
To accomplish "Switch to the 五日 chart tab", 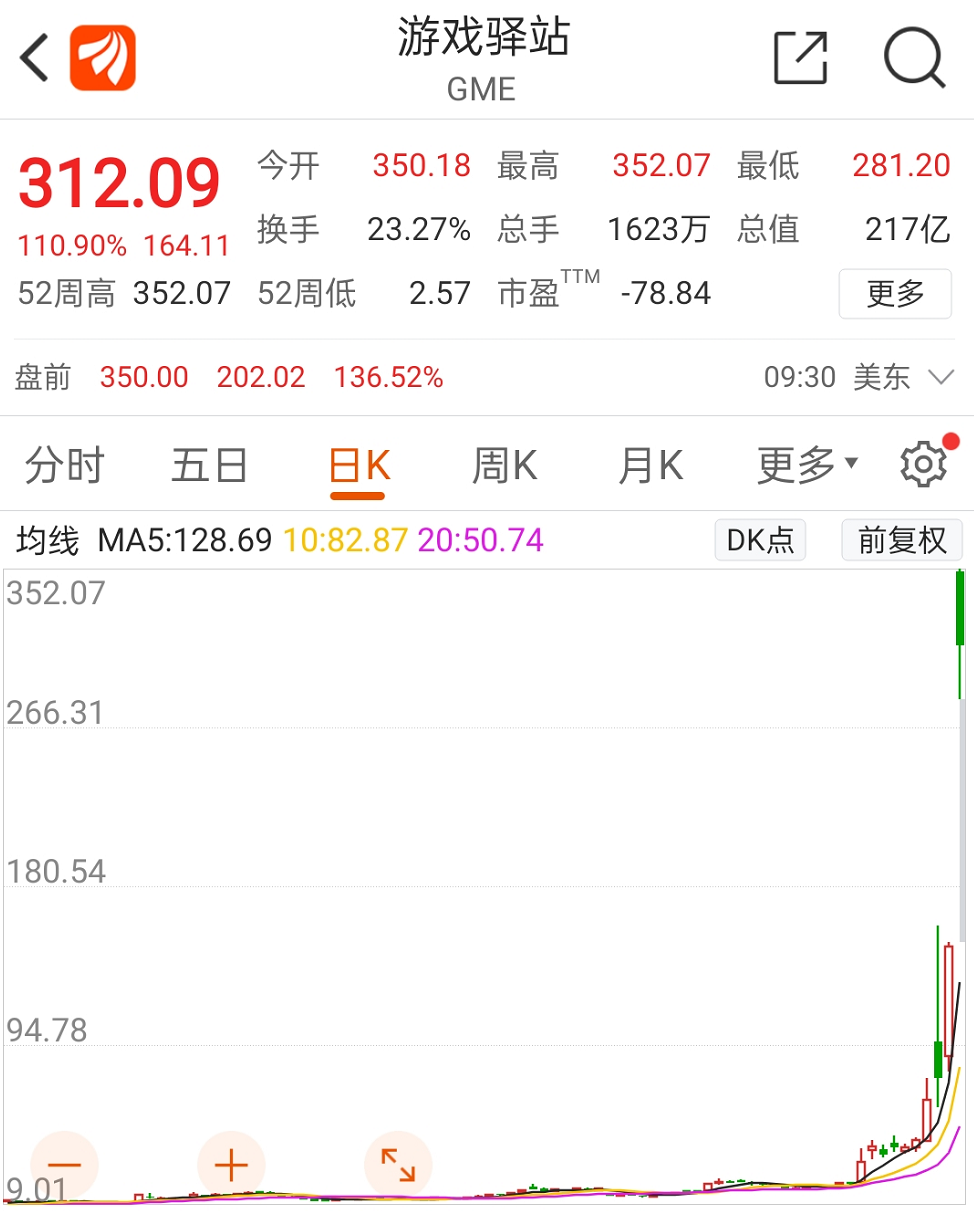I will pyautogui.click(x=210, y=465).
